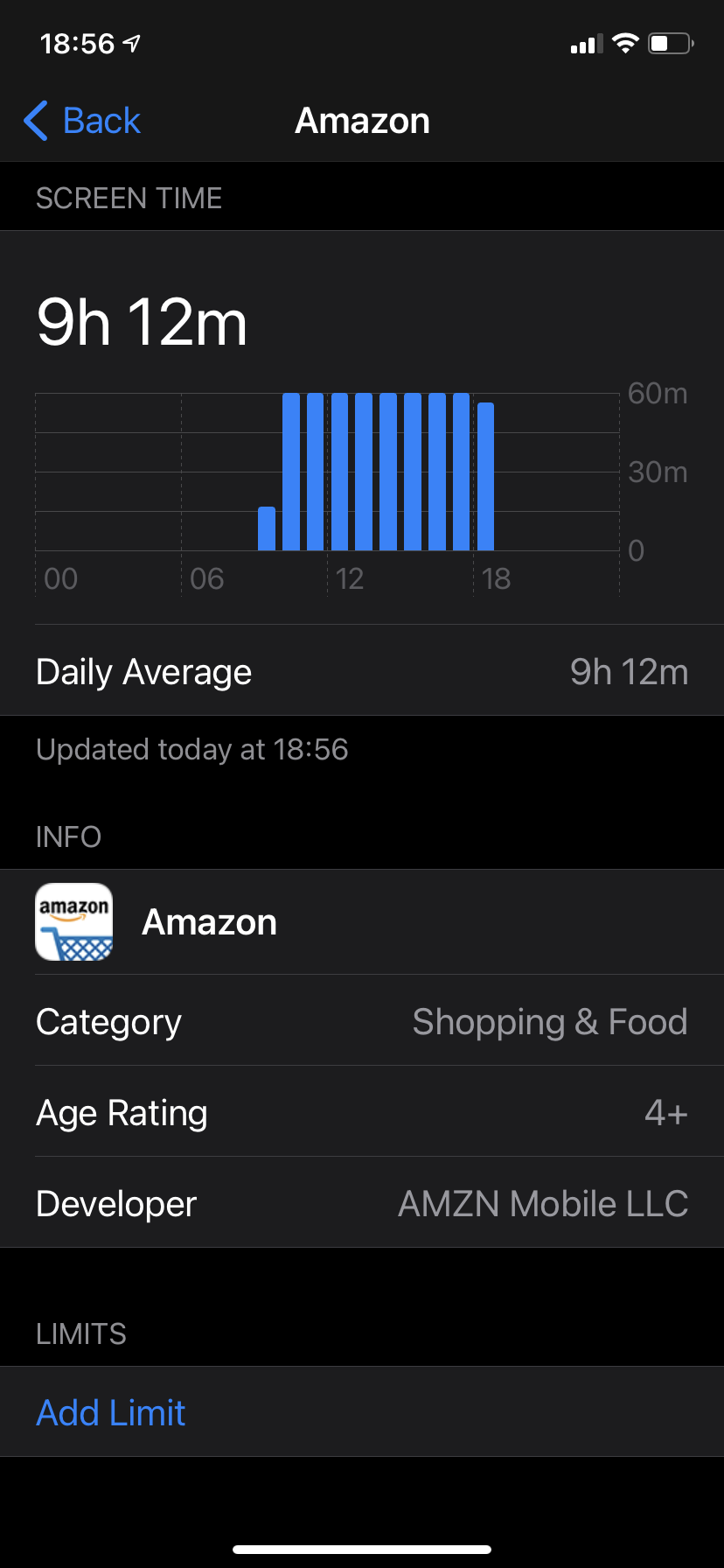Go back to the previous screen
Screen dimensions: 724x1568
click(83, 121)
